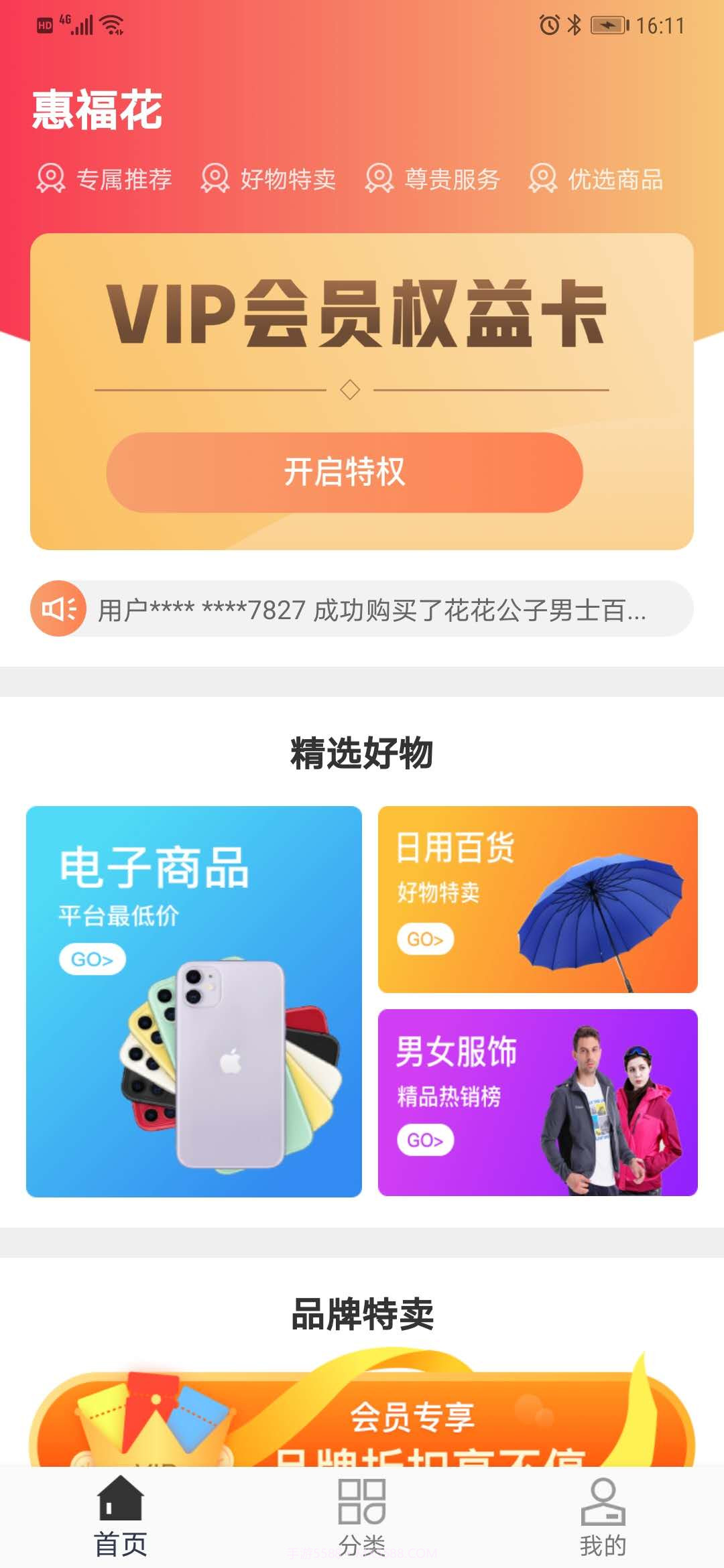
Task: Tap the alarm clock status bar icon
Action: click(548, 24)
